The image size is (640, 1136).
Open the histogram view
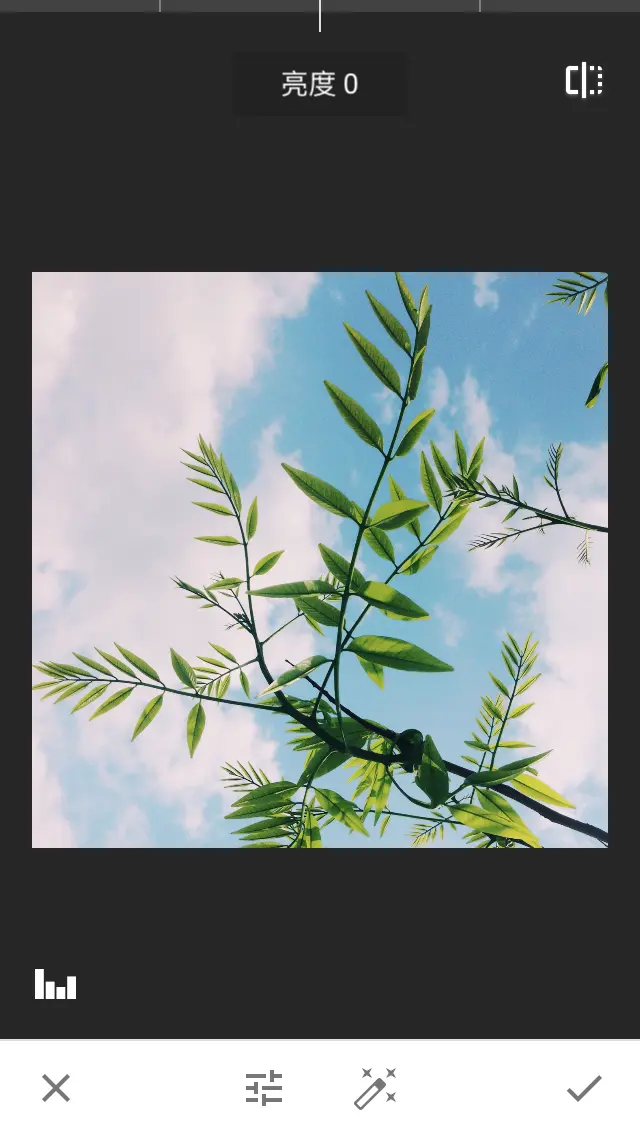(56, 984)
